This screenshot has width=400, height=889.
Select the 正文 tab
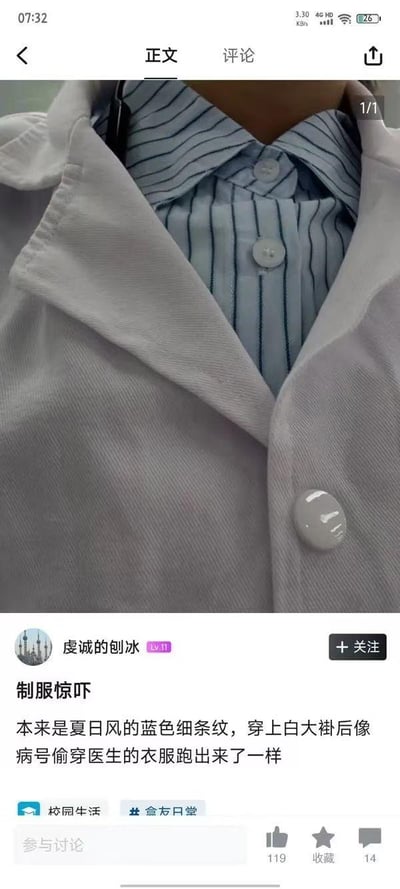(x=161, y=56)
